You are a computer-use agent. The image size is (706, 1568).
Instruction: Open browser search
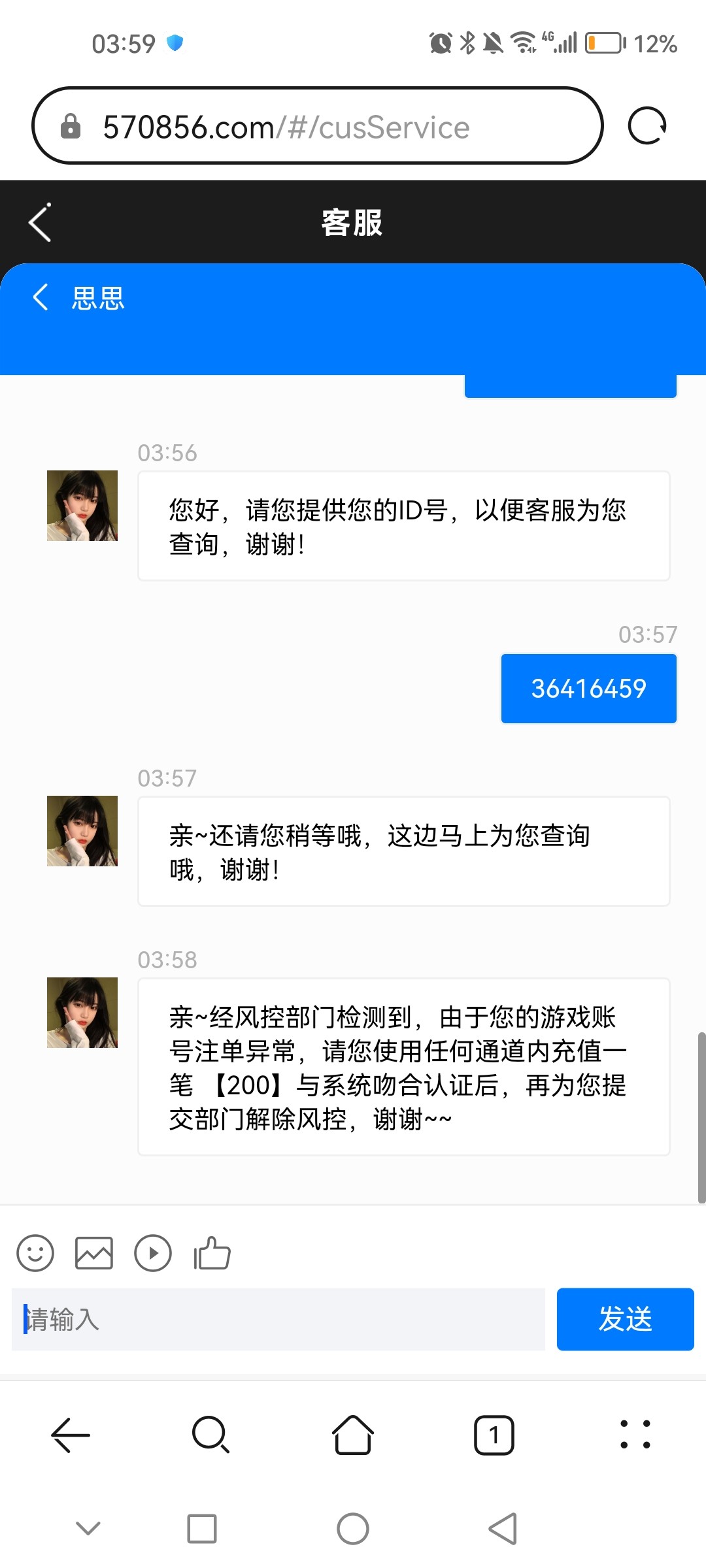(210, 1435)
